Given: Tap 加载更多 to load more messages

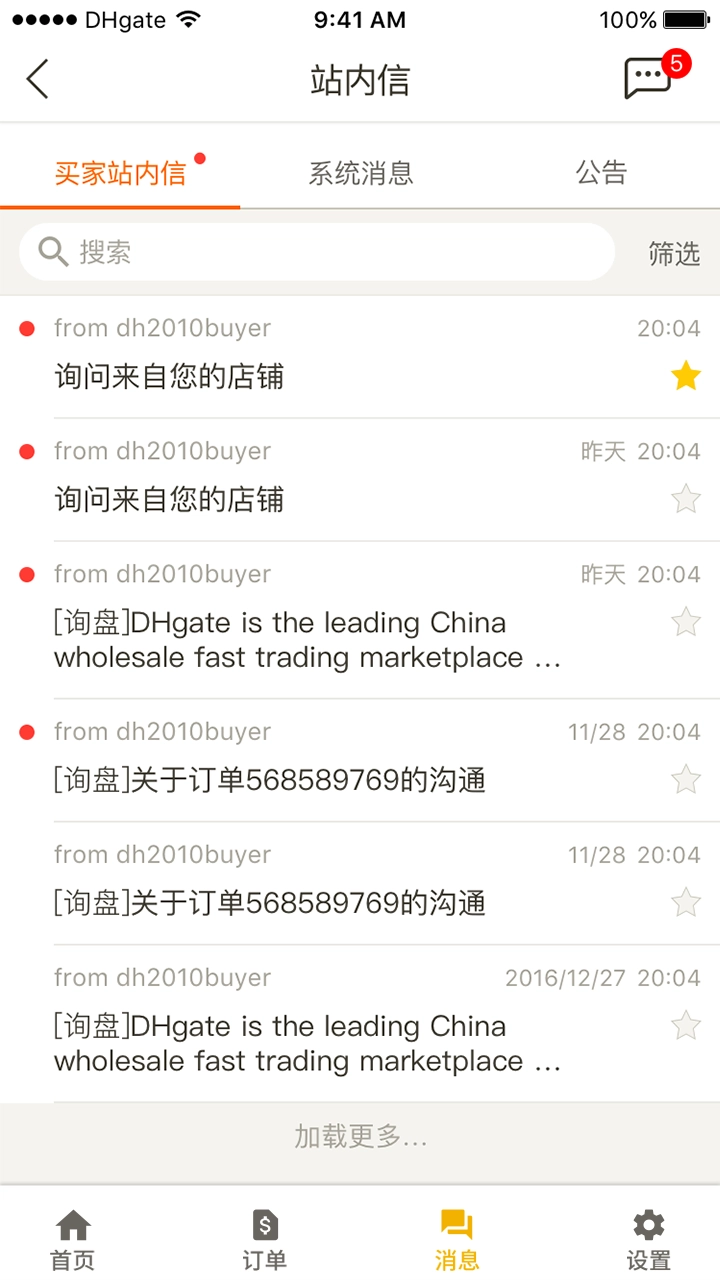Looking at the screenshot, I should 361,1136.
